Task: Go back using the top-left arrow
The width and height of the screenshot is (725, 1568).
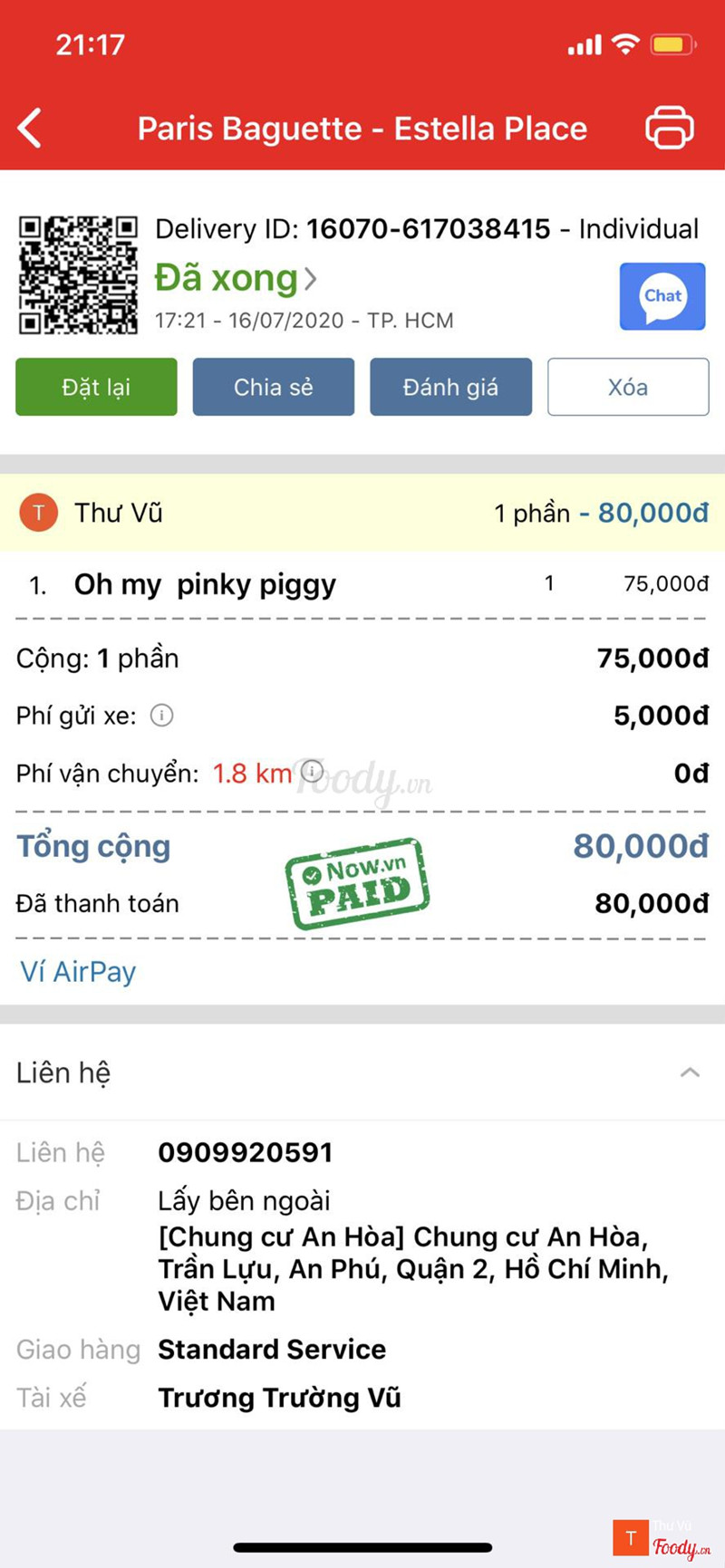Action: pyautogui.click(x=30, y=128)
